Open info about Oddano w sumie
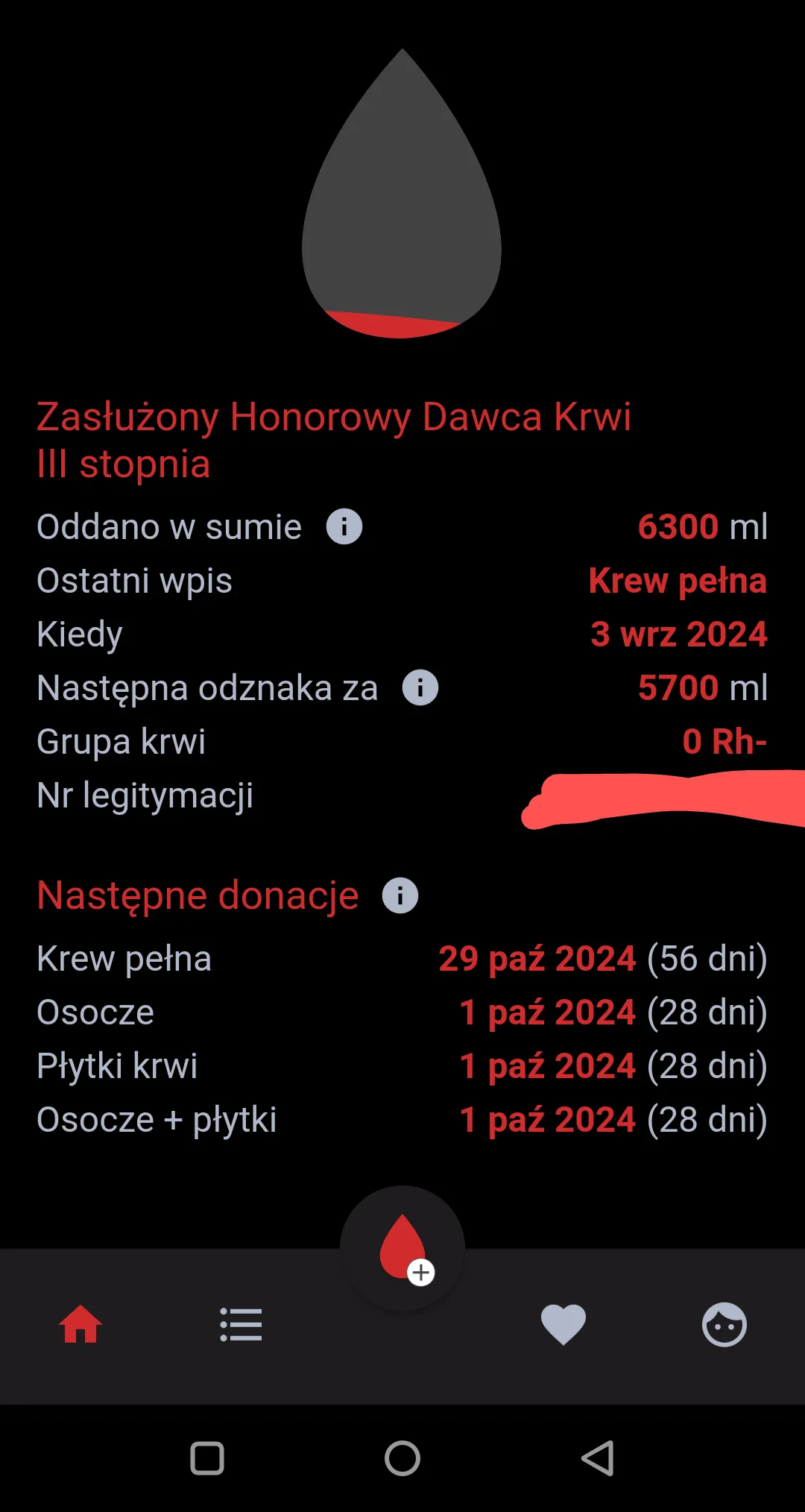This screenshot has height=1512, width=805. point(344,526)
